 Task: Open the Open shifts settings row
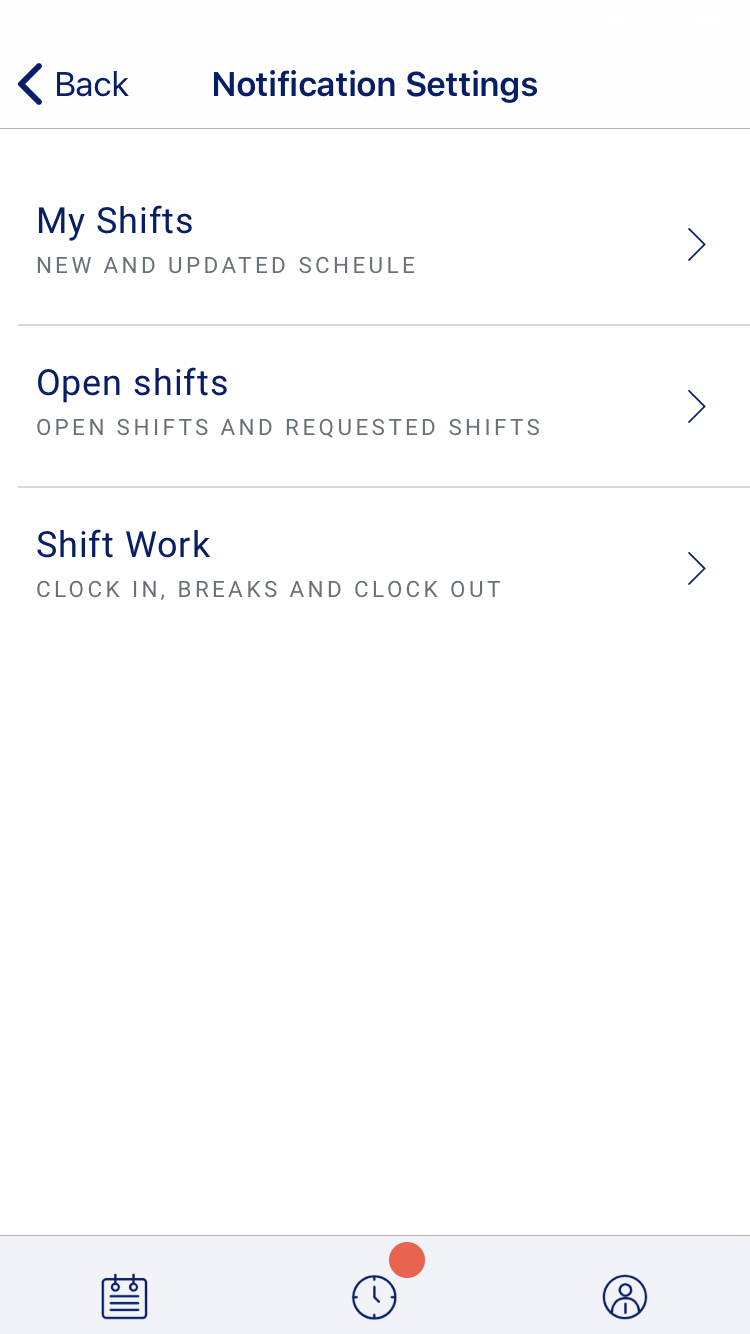375,402
